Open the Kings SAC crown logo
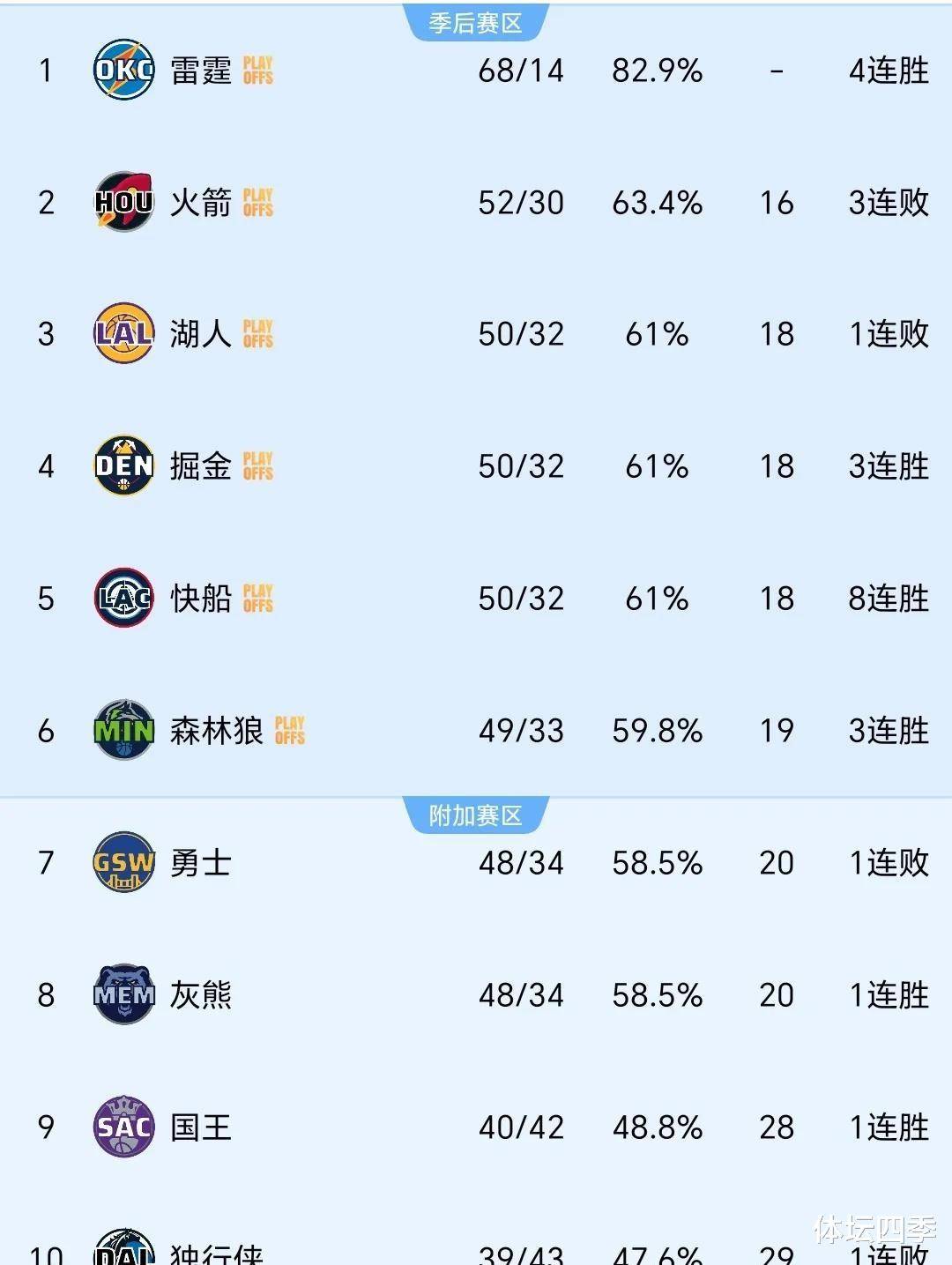Viewport: 952px width, 1265px height. (125, 1128)
